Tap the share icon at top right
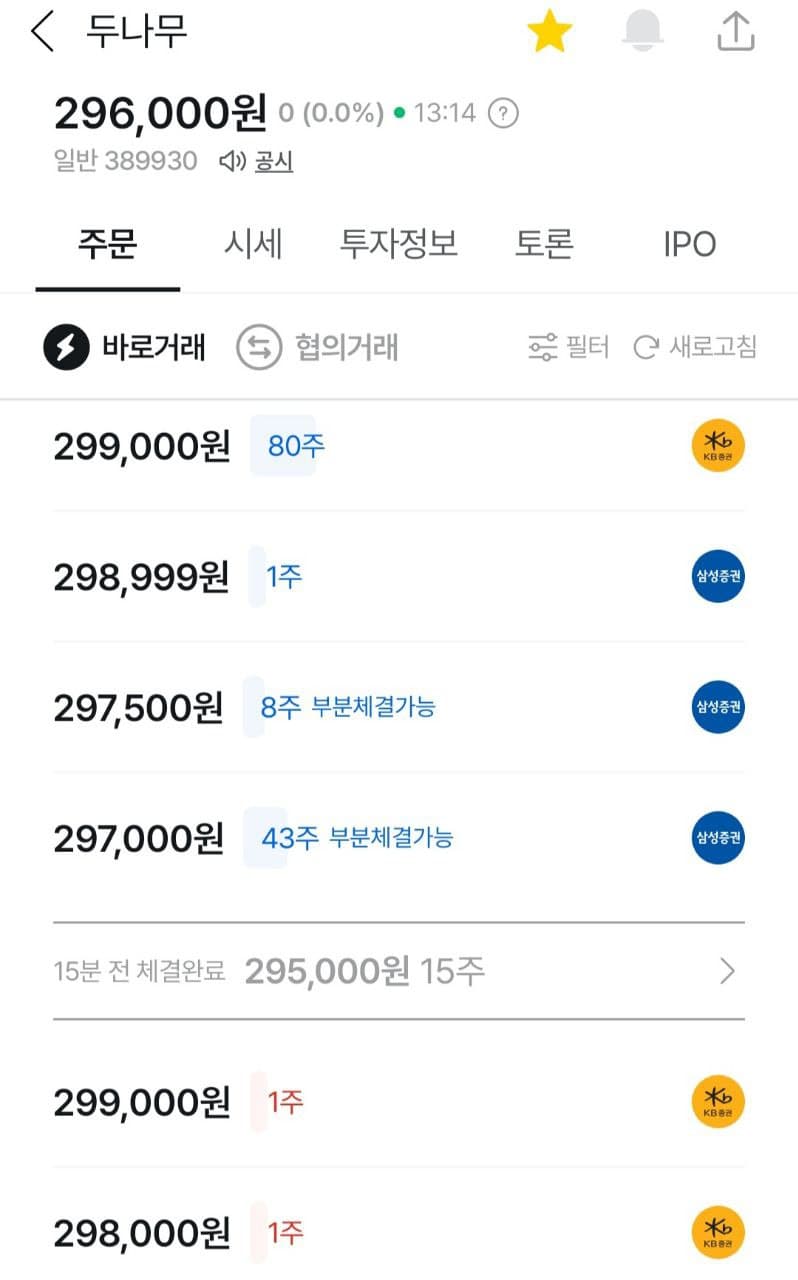The width and height of the screenshot is (798, 1280). [x=736, y=31]
